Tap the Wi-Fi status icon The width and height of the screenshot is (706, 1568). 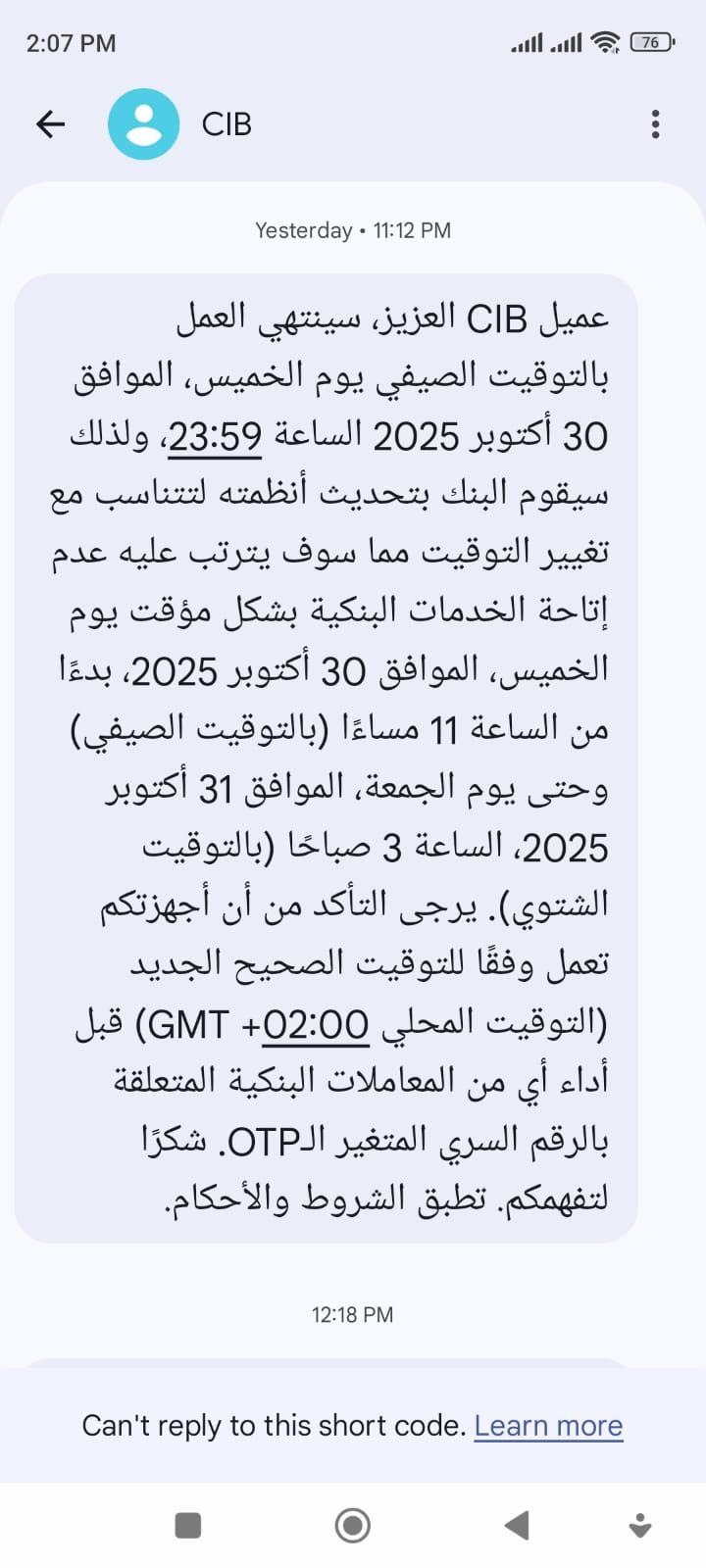point(604,42)
